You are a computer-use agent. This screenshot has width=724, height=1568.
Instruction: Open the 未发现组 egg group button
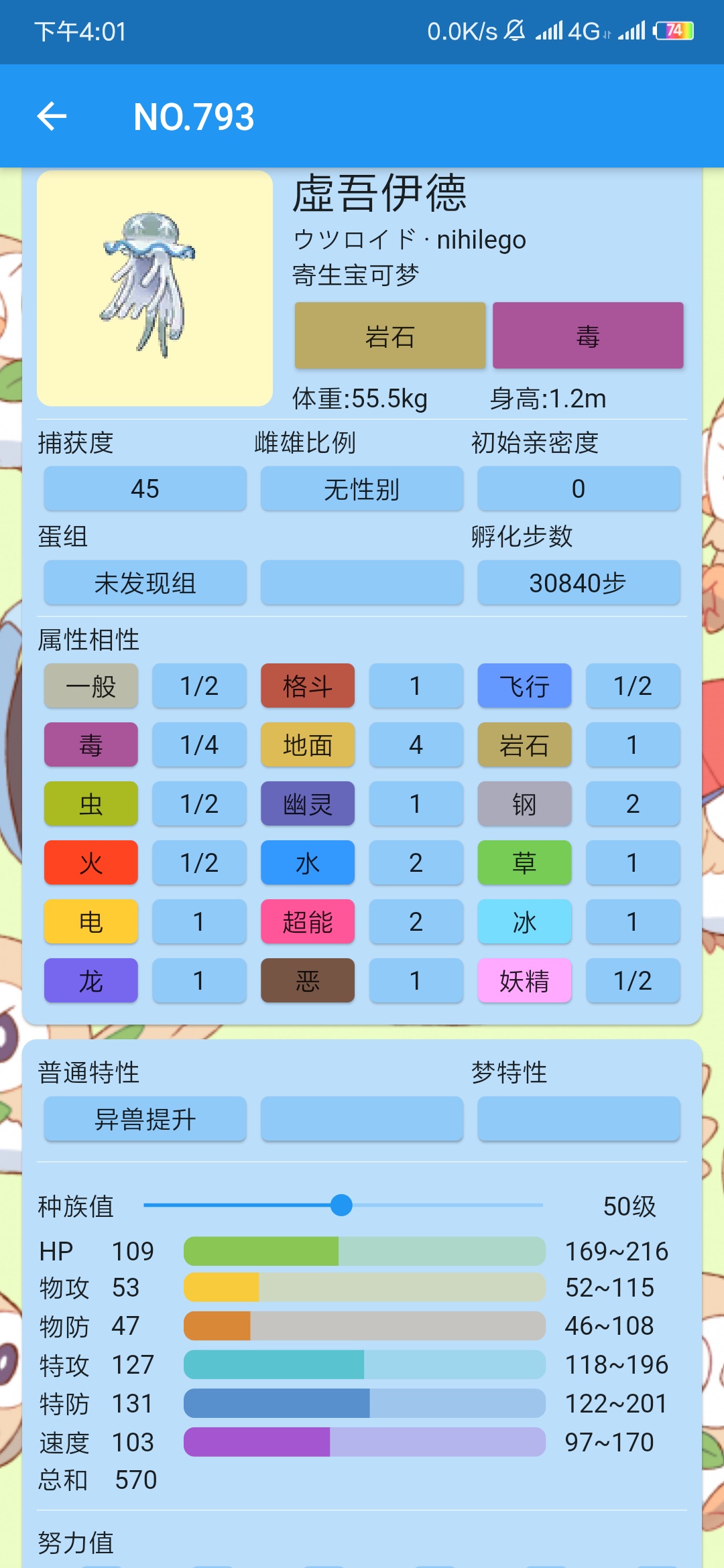coord(145,583)
